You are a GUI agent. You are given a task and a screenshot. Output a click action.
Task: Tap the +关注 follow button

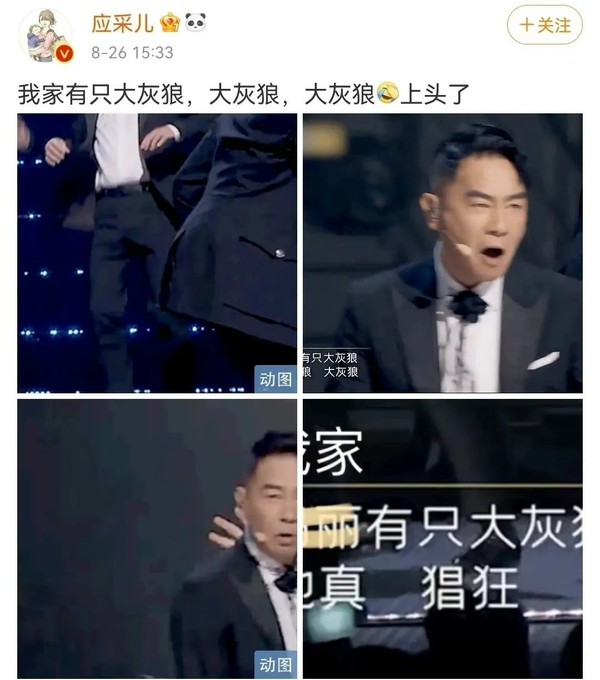(x=544, y=25)
